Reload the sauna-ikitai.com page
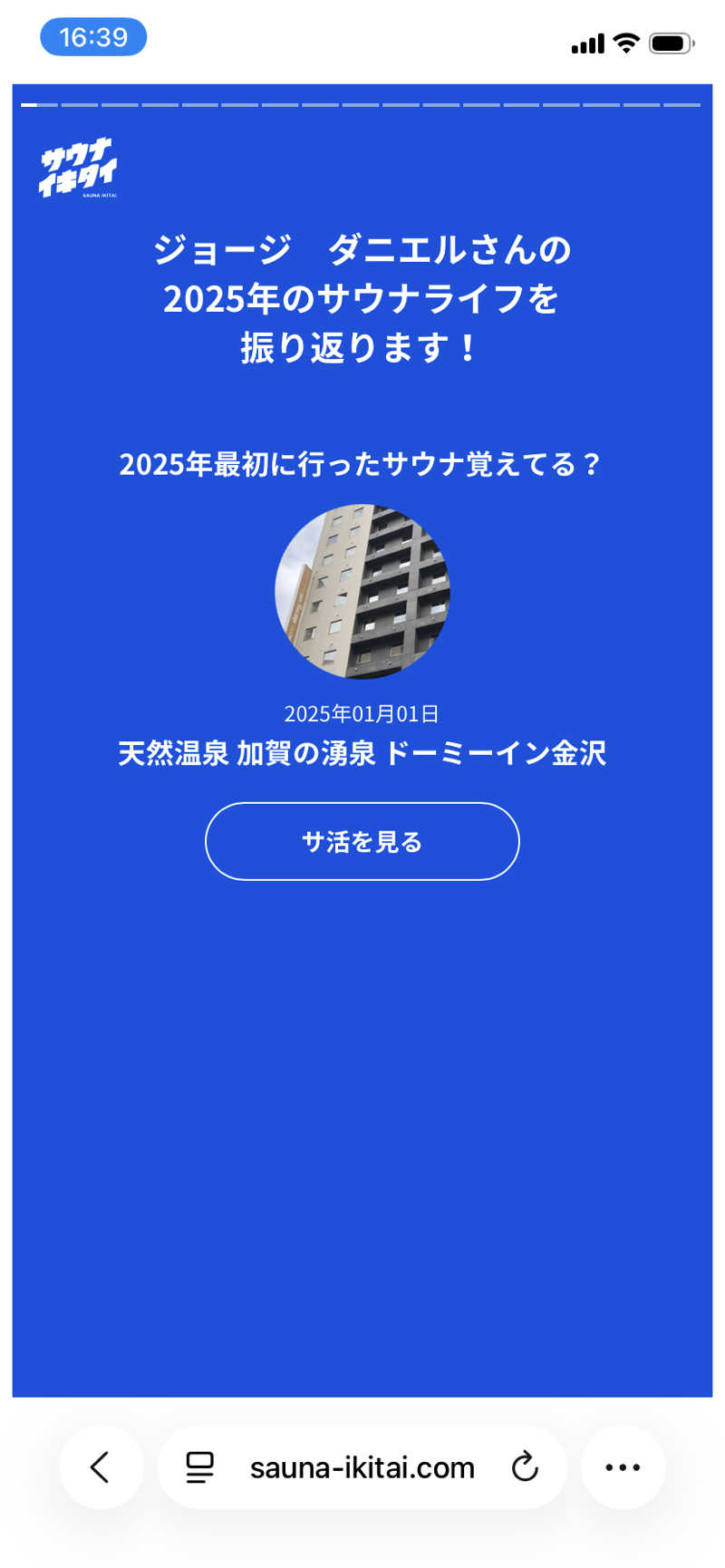Viewport: 725px width, 1568px height. click(525, 1466)
